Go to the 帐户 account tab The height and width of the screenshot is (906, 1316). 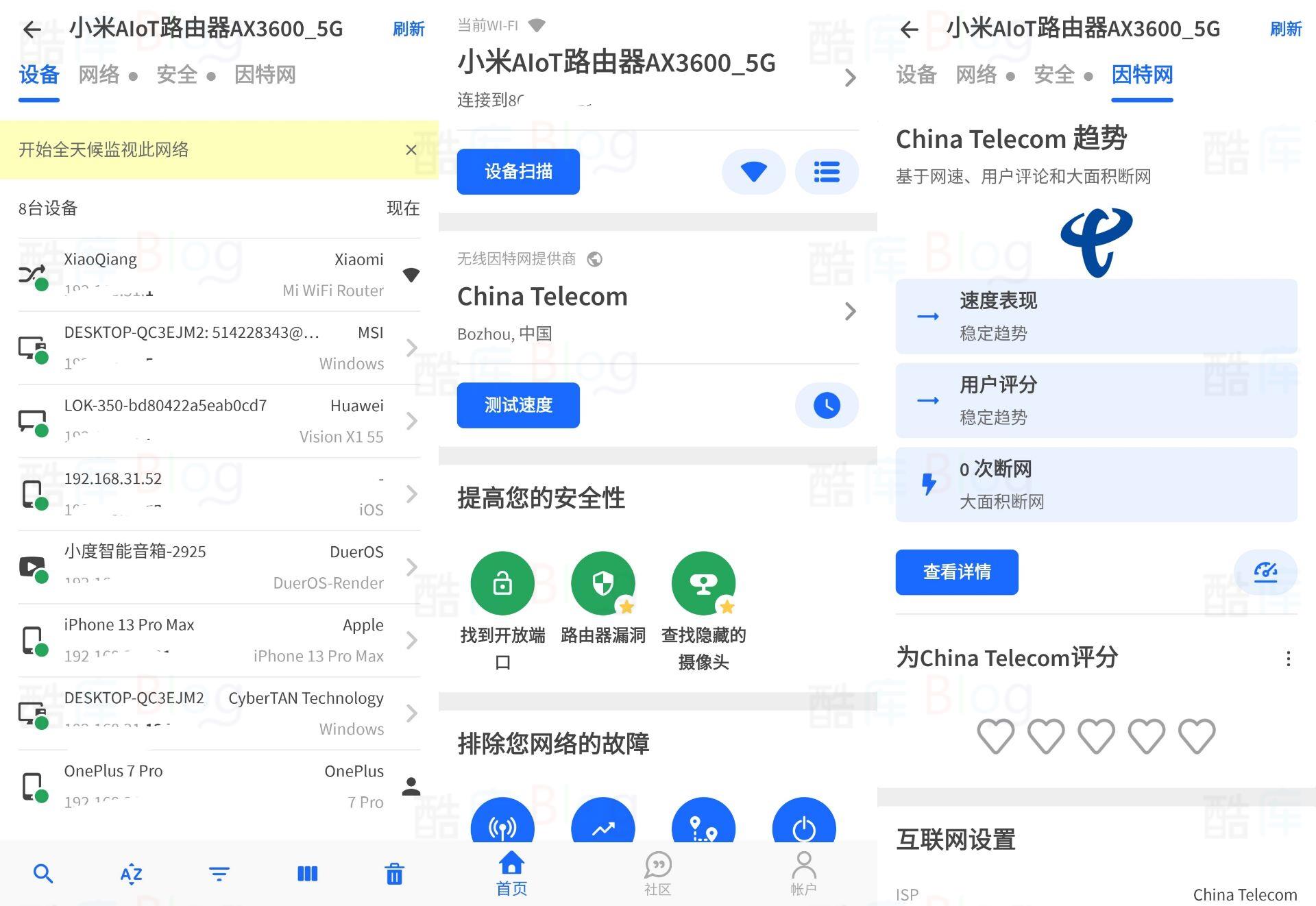point(803,873)
